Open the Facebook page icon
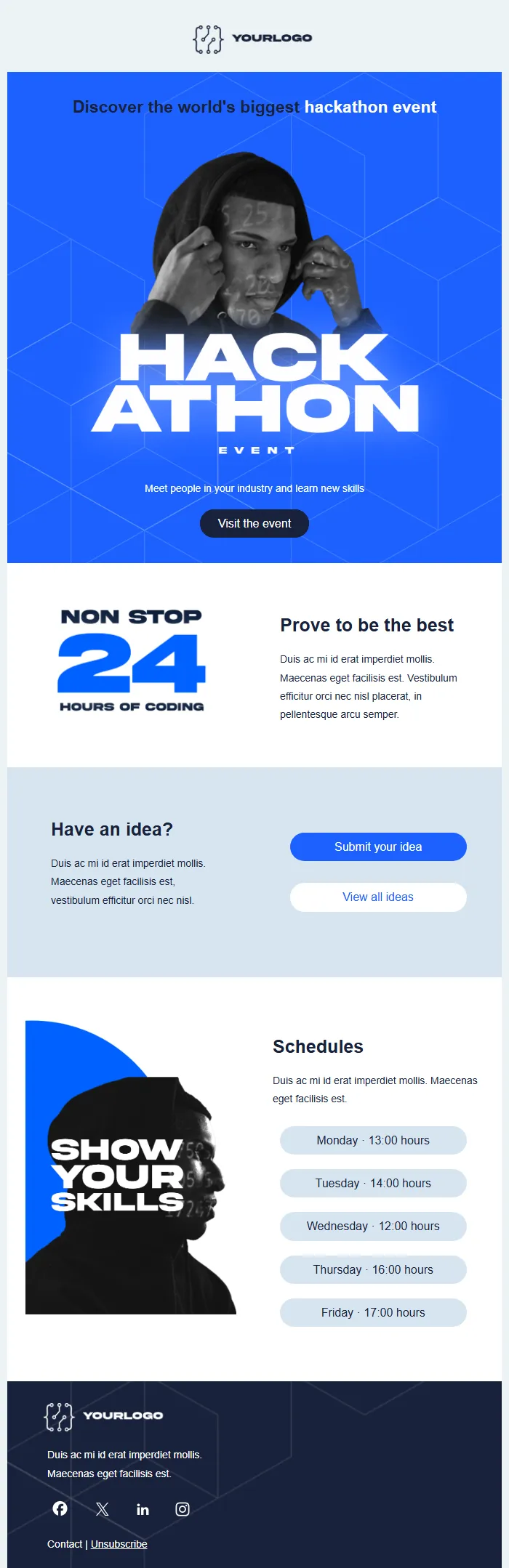This screenshot has width=509, height=1568. pos(60,1508)
